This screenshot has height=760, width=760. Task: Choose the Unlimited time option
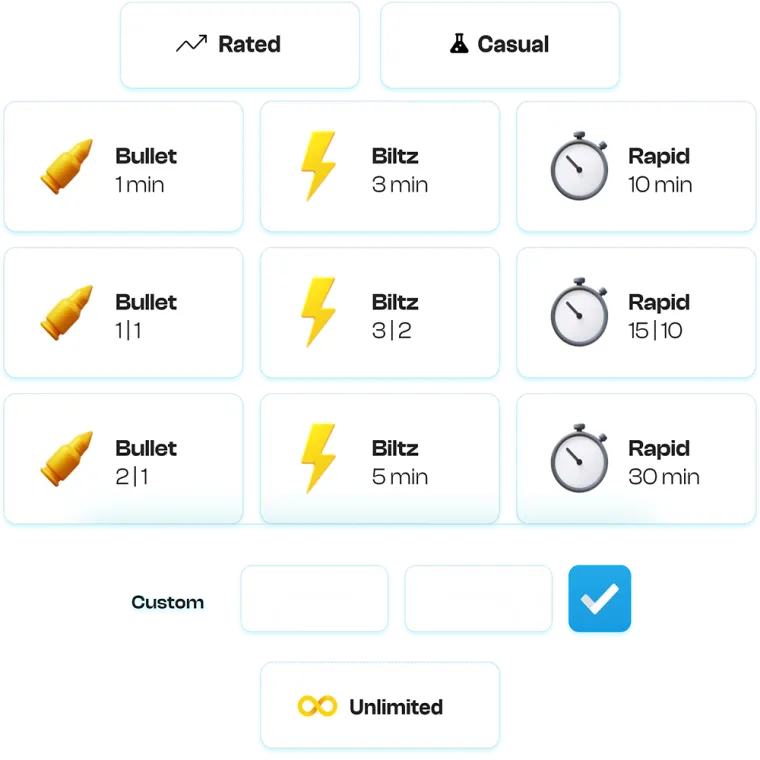tap(379, 706)
